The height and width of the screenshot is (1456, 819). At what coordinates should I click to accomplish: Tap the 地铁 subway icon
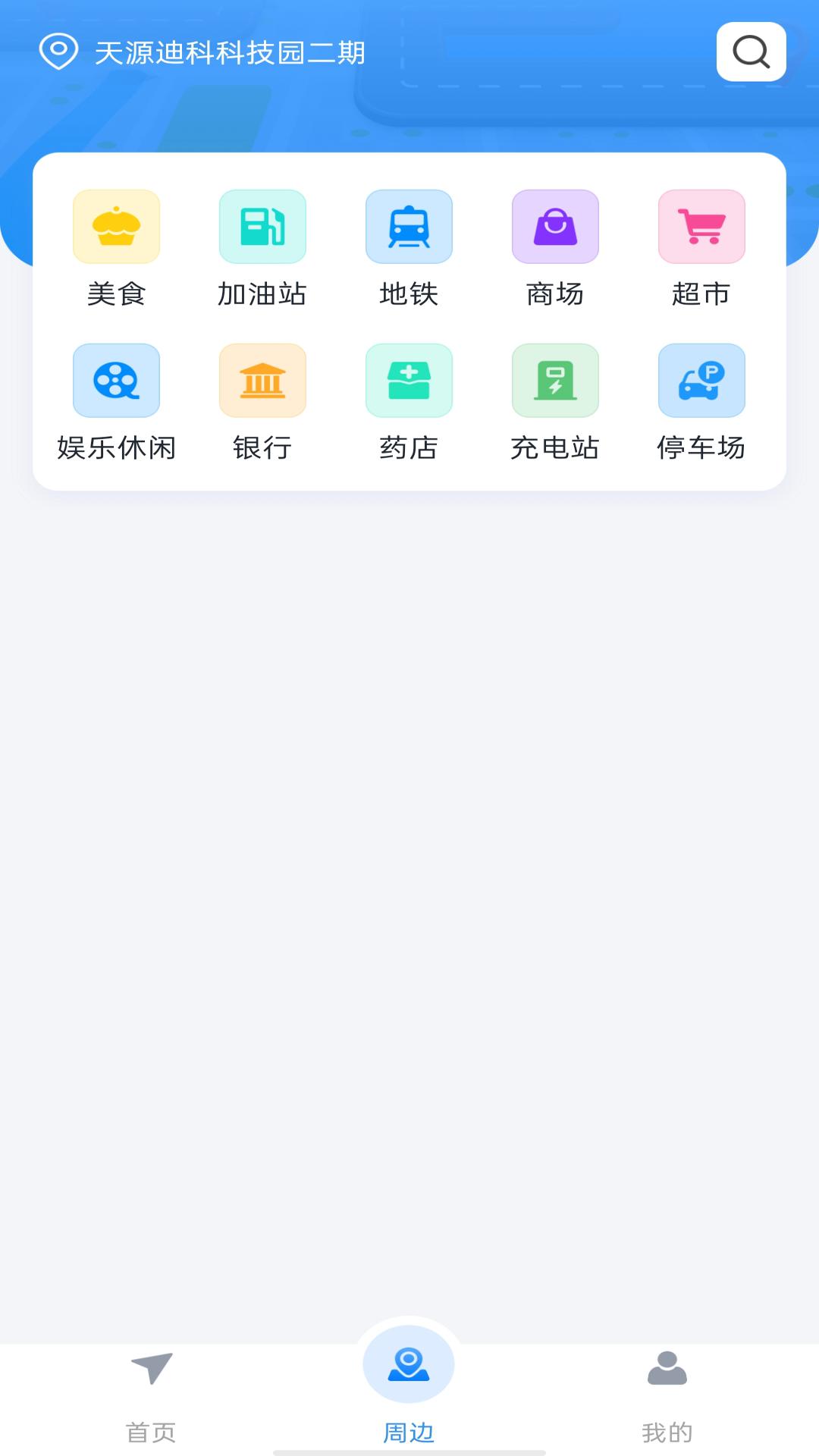click(x=409, y=227)
